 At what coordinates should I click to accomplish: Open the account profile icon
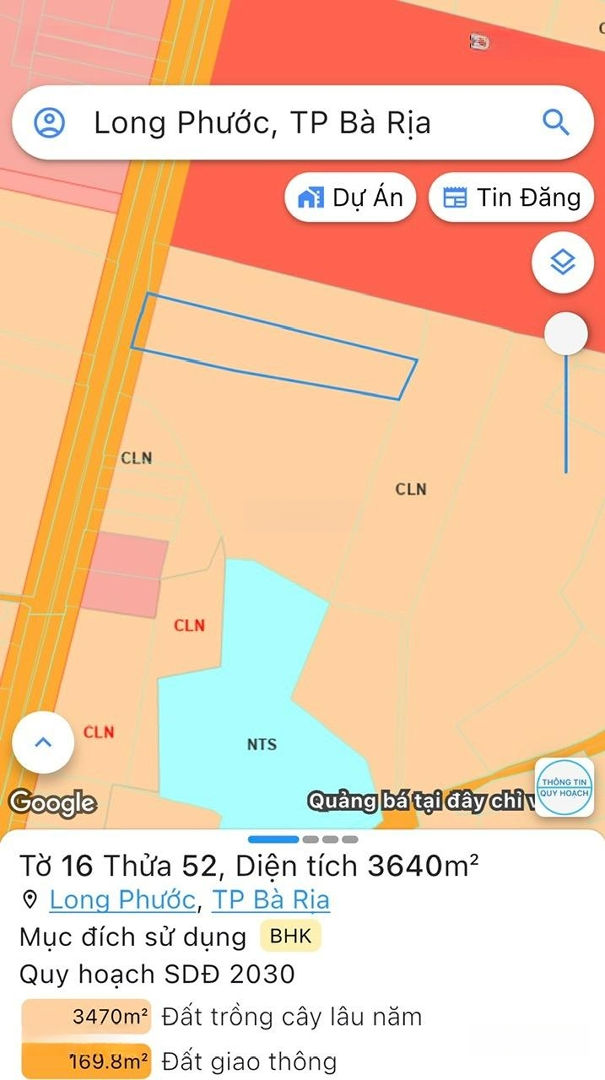coord(49,123)
